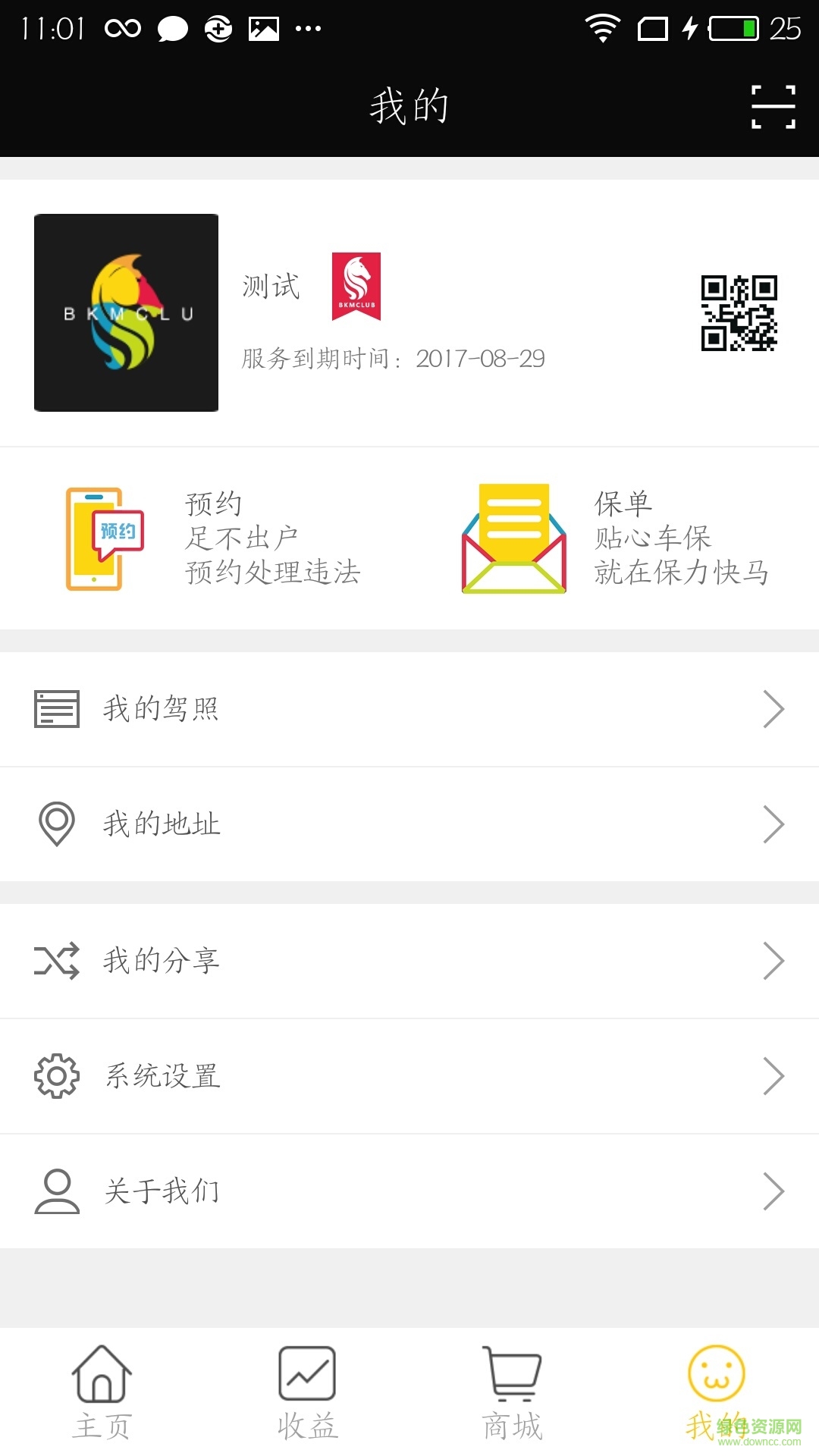Screen dimensions: 819x1456
Task: Open the QR code next to profile
Action: click(x=739, y=313)
